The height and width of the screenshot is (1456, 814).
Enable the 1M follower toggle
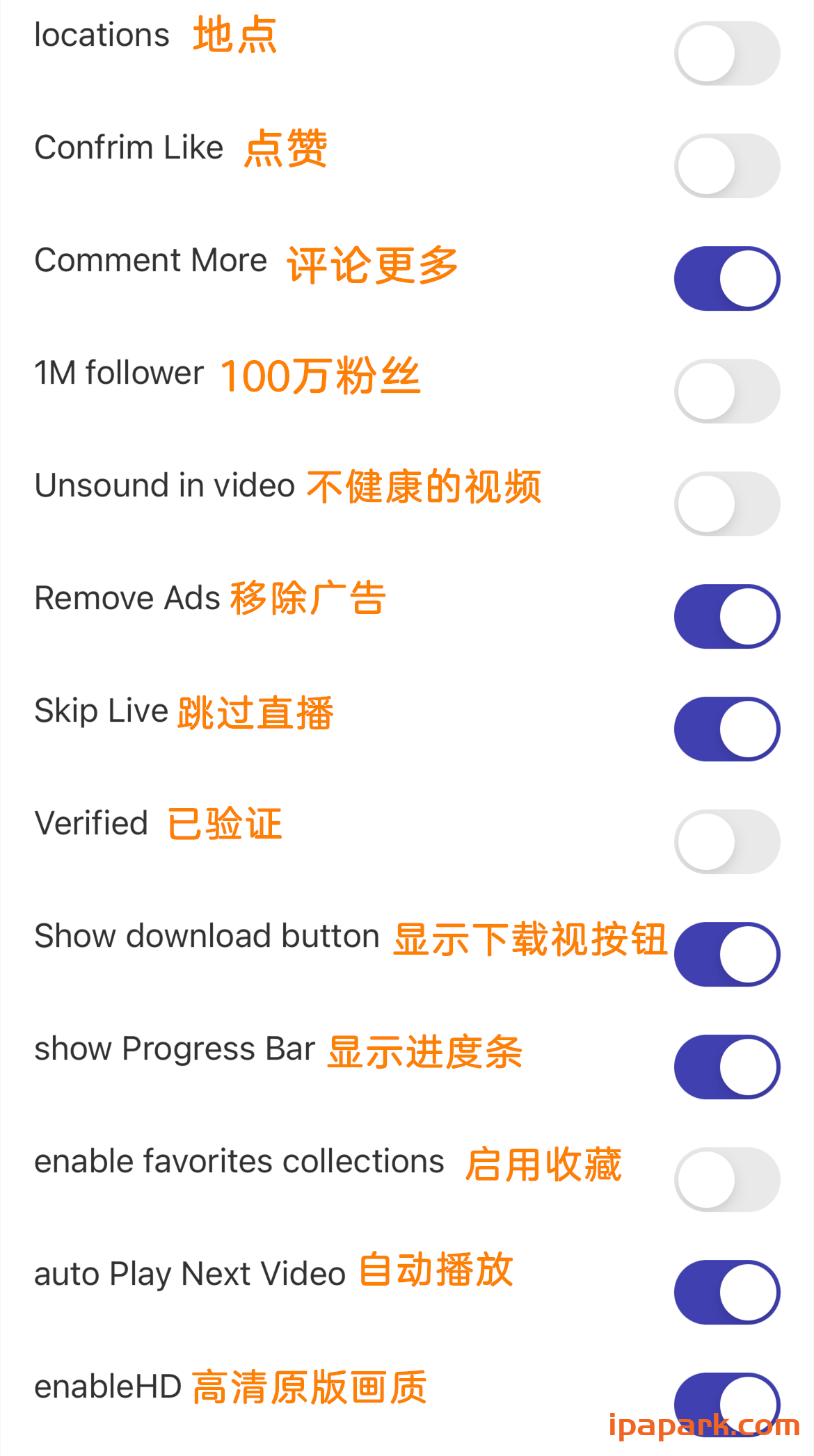[x=728, y=389]
